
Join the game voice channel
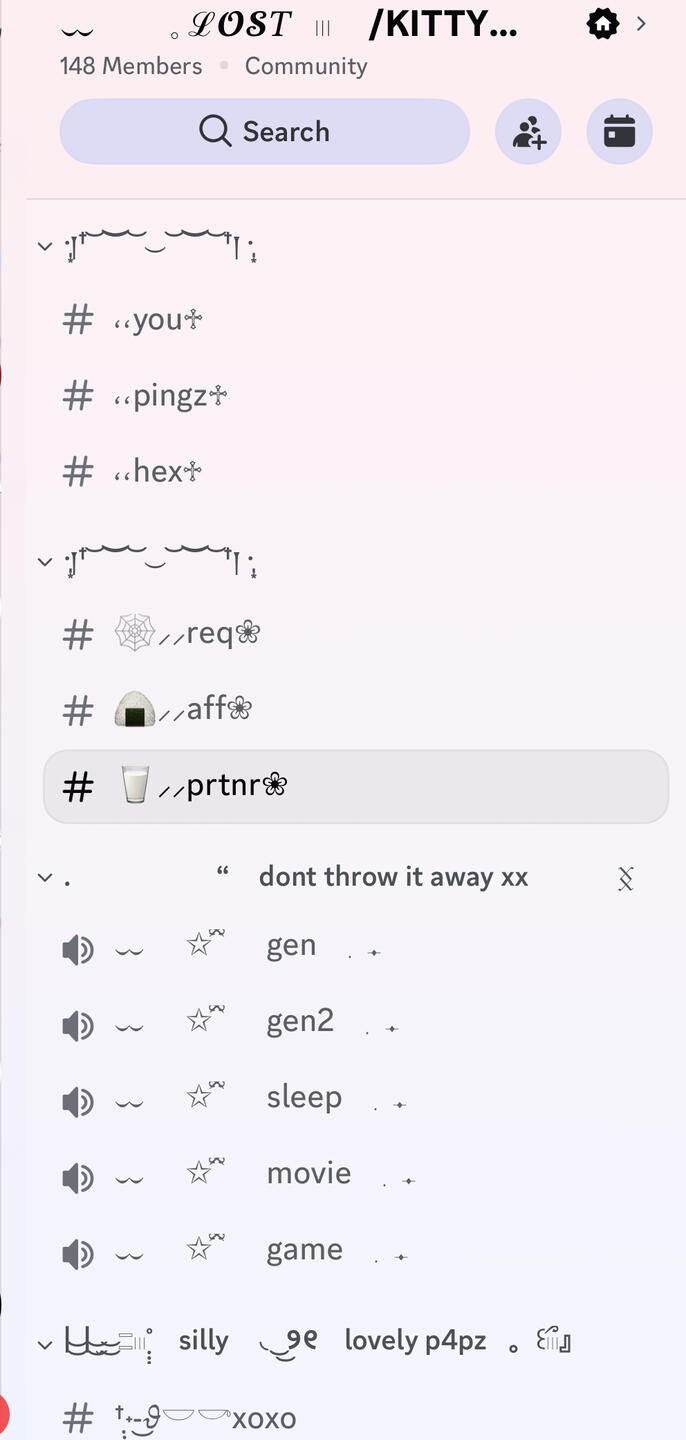[304, 1250]
